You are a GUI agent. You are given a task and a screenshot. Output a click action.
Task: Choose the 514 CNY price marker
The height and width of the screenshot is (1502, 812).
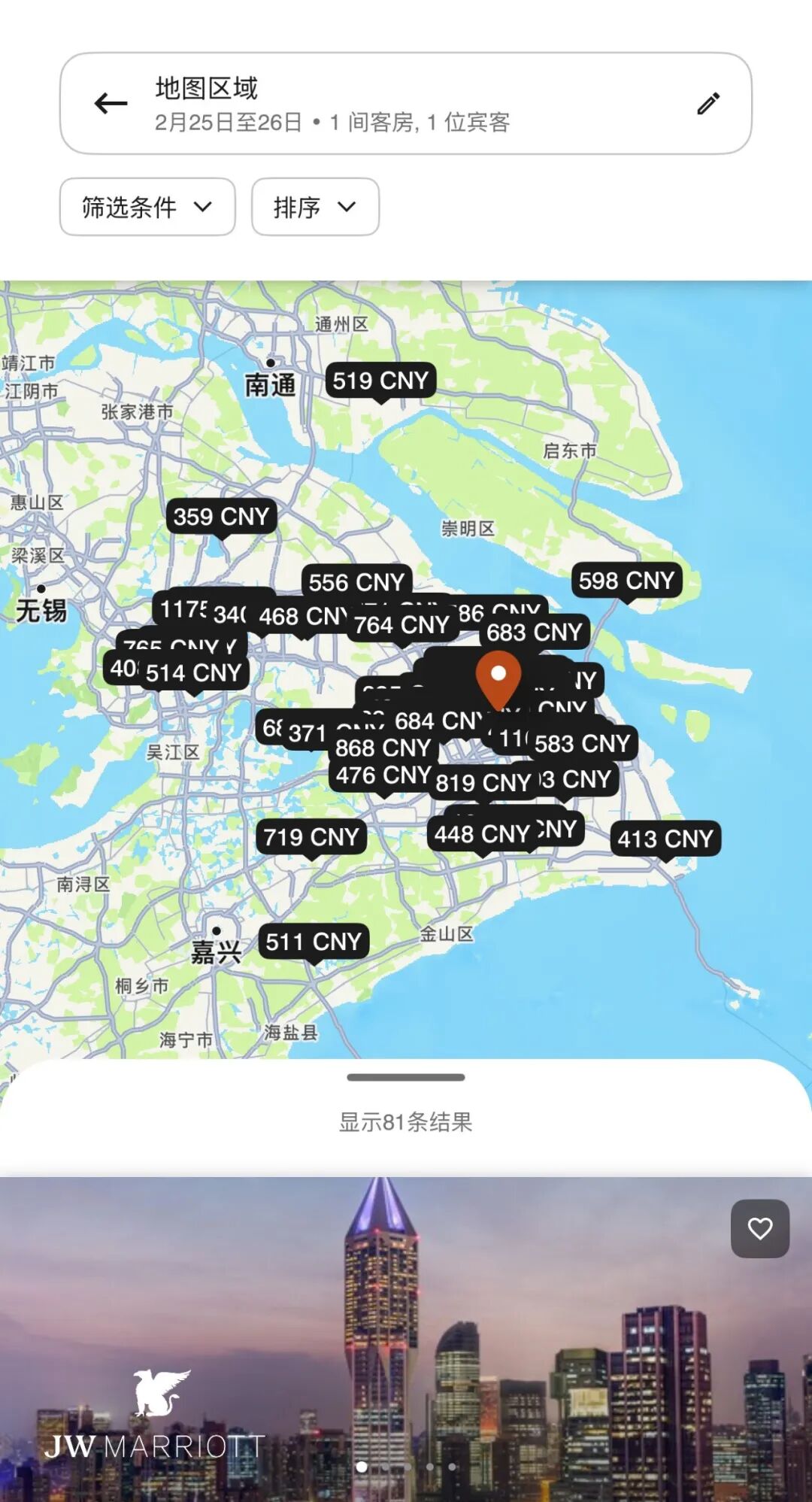click(x=193, y=673)
